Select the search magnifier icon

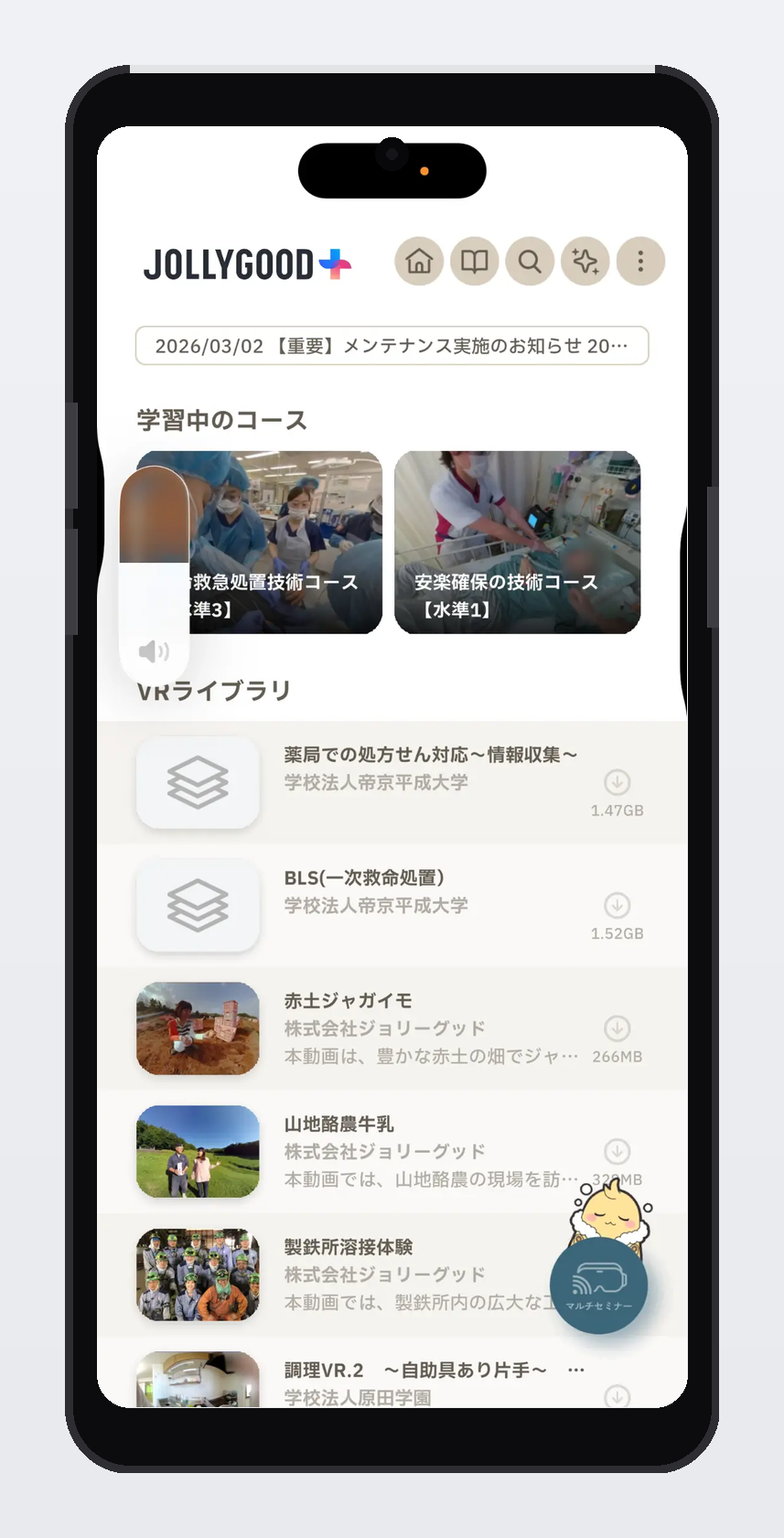pos(530,261)
